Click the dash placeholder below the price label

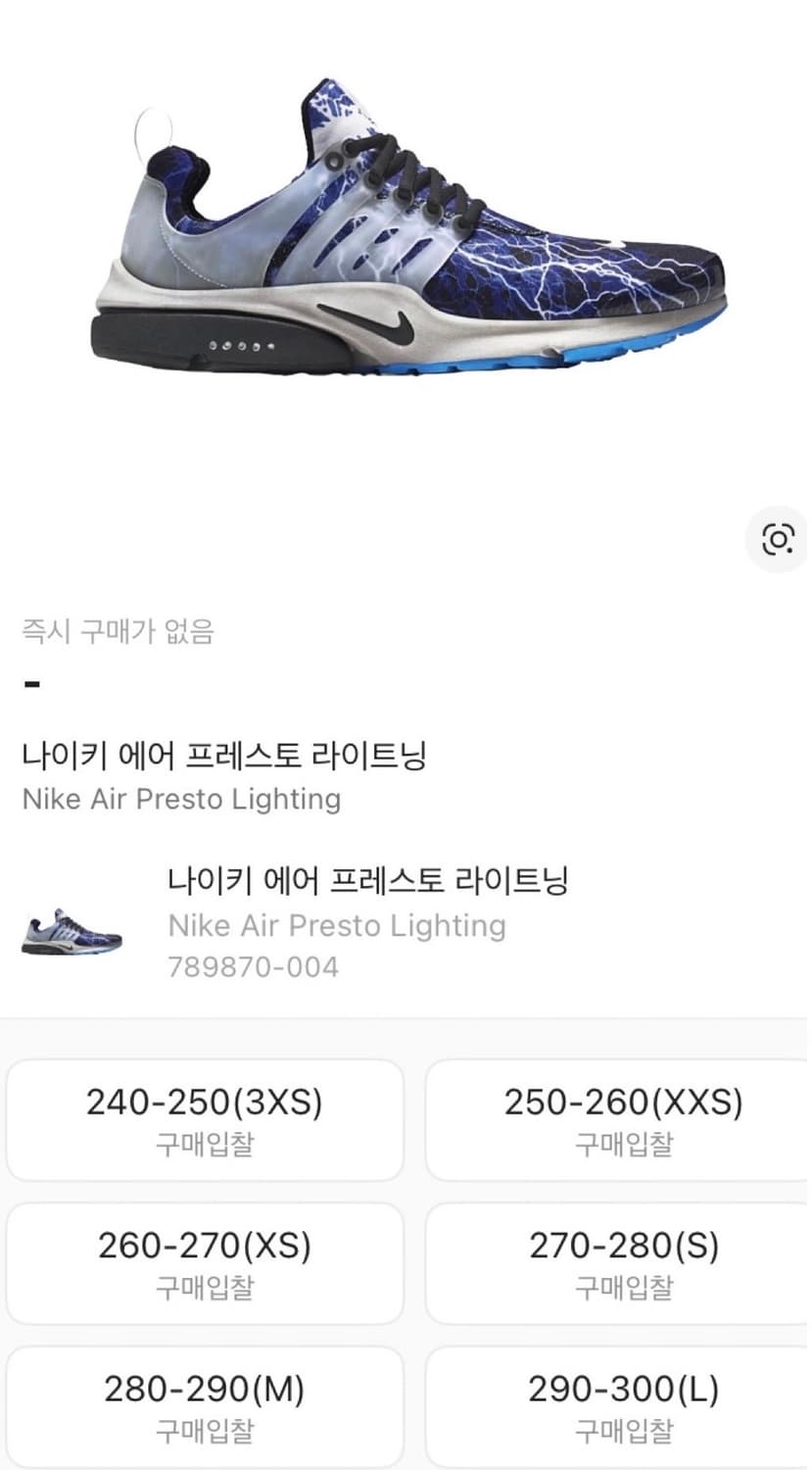tap(32, 683)
